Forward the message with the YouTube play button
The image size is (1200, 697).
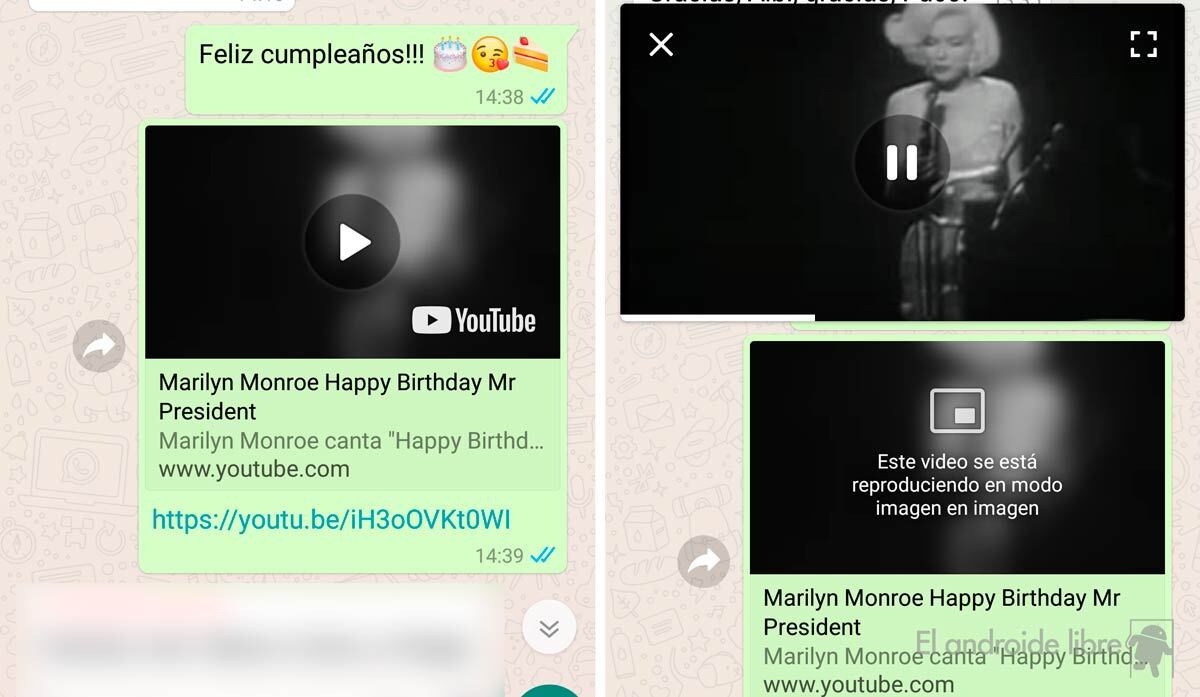click(99, 346)
